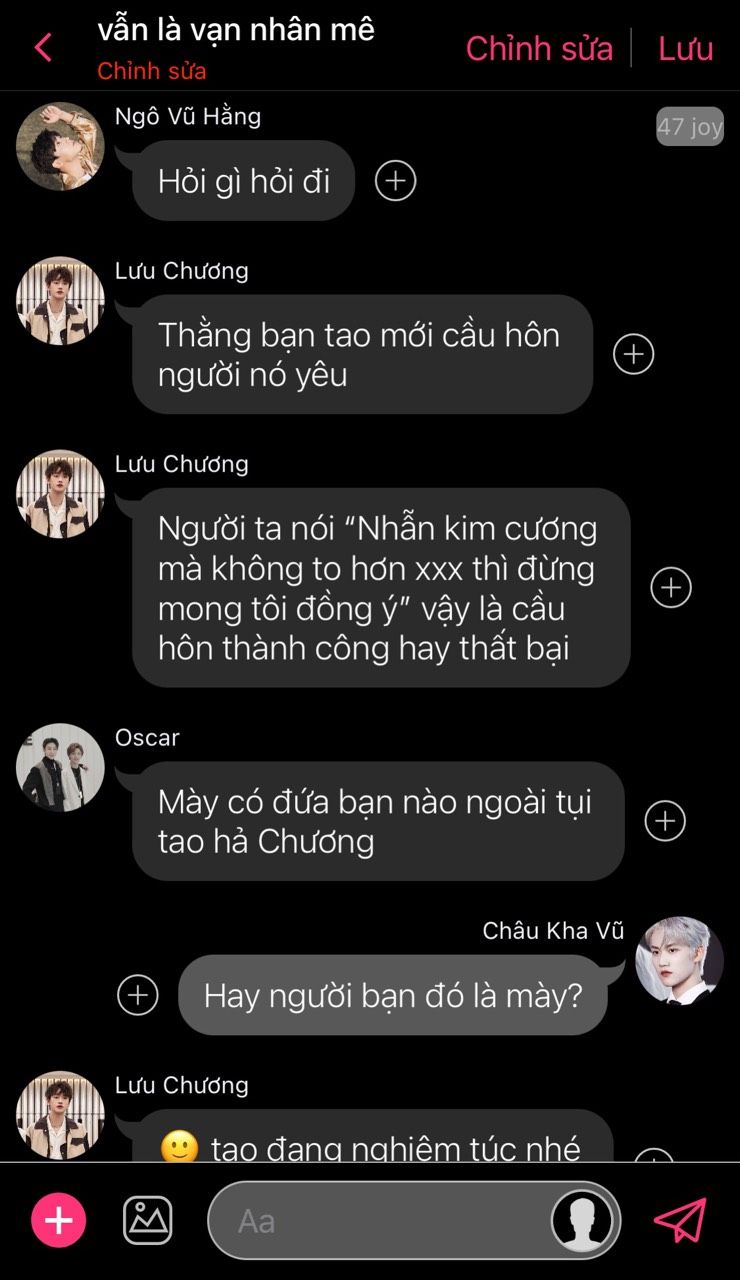Tap the red Chỉnh sửa link under title

point(152,72)
